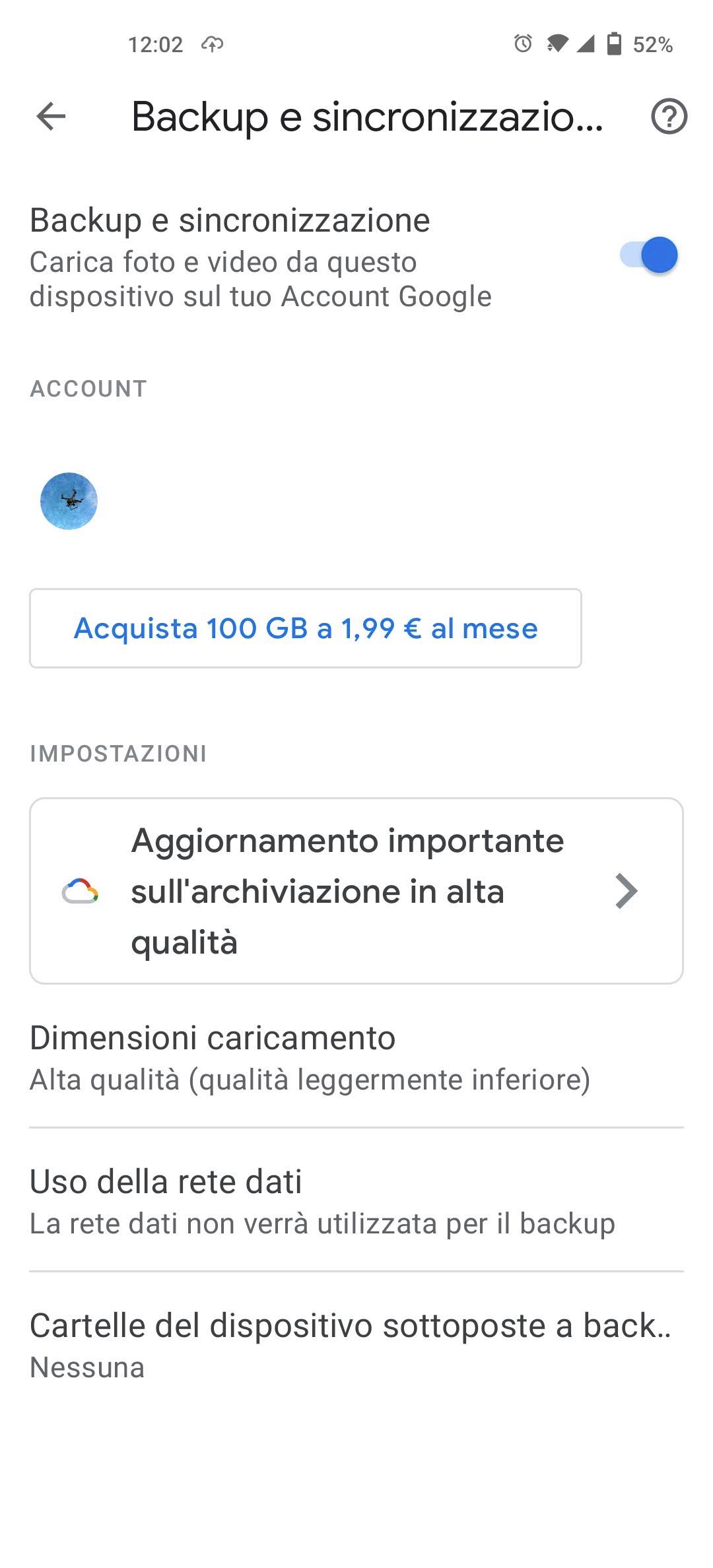The height and width of the screenshot is (1568, 713).
Task: Choose Cartelle del dispositivo sottoposte a backup
Action: (x=356, y=1345)
